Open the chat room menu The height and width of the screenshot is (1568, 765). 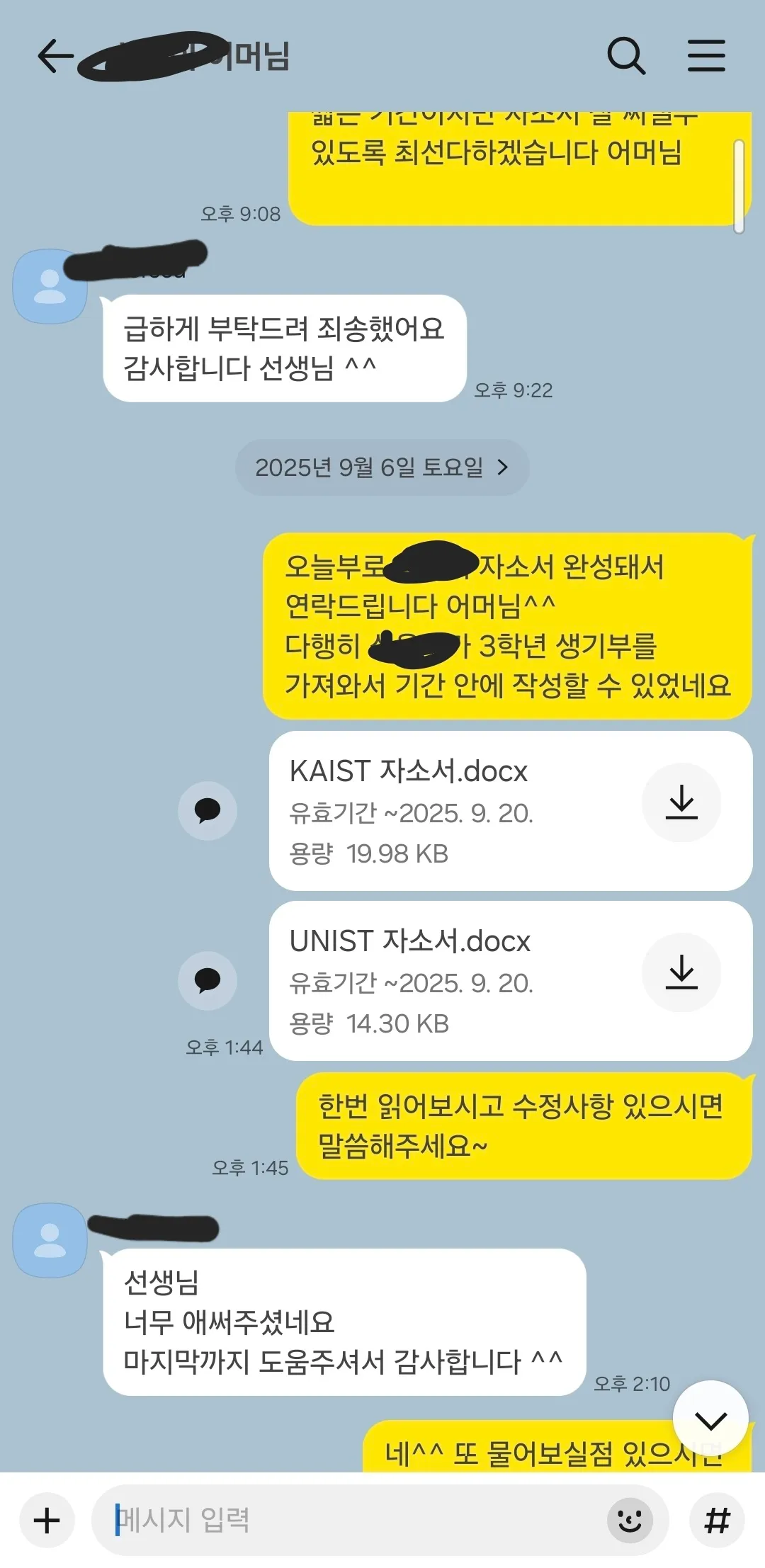706,56
